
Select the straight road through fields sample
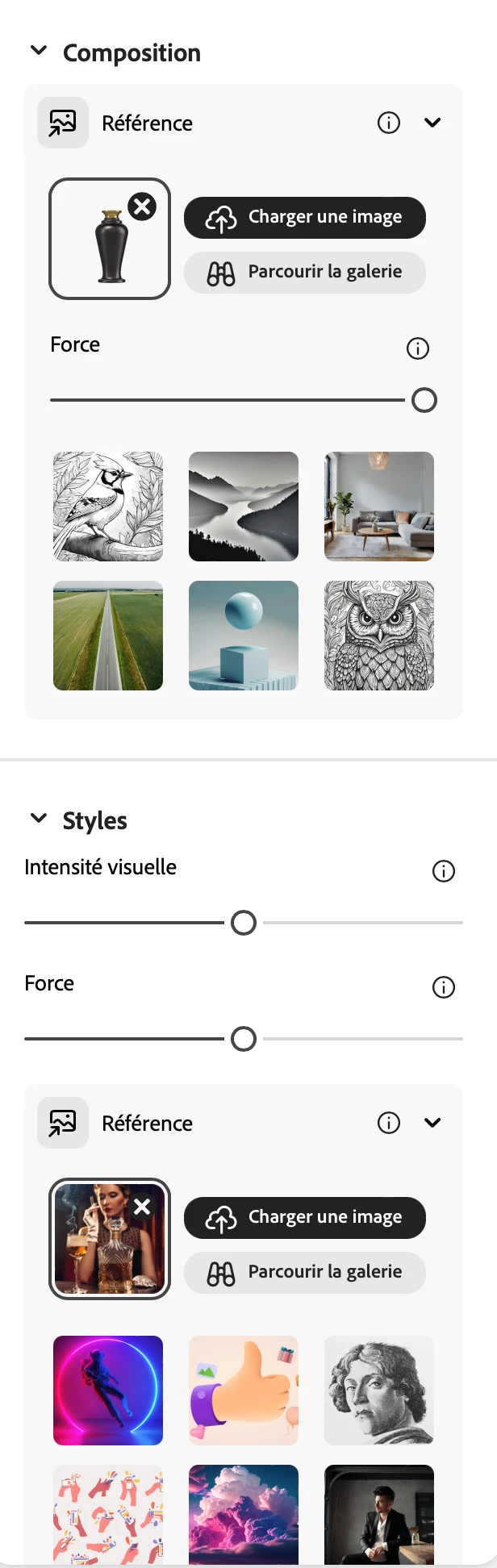pyautogui.click(x=108, y=636)
